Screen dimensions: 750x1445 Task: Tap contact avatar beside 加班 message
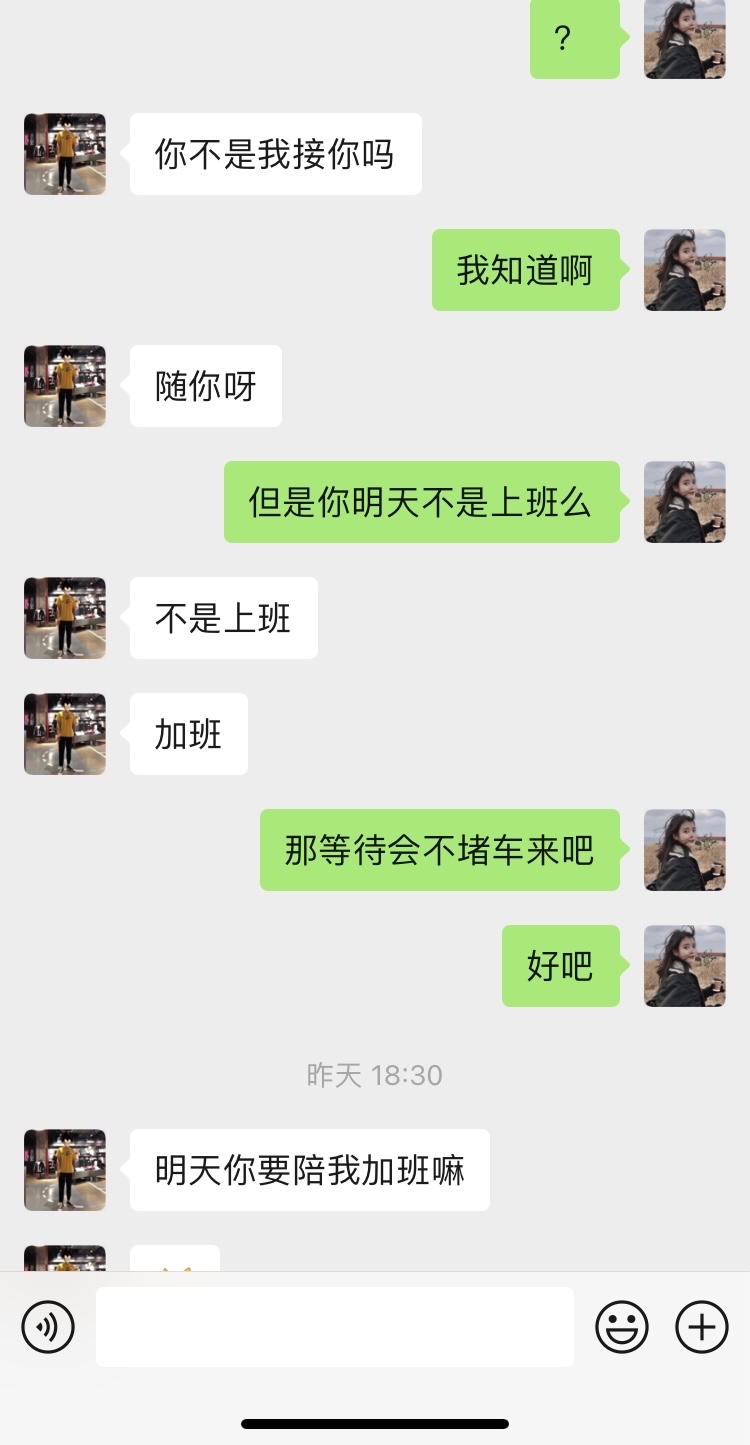[65, 734]
